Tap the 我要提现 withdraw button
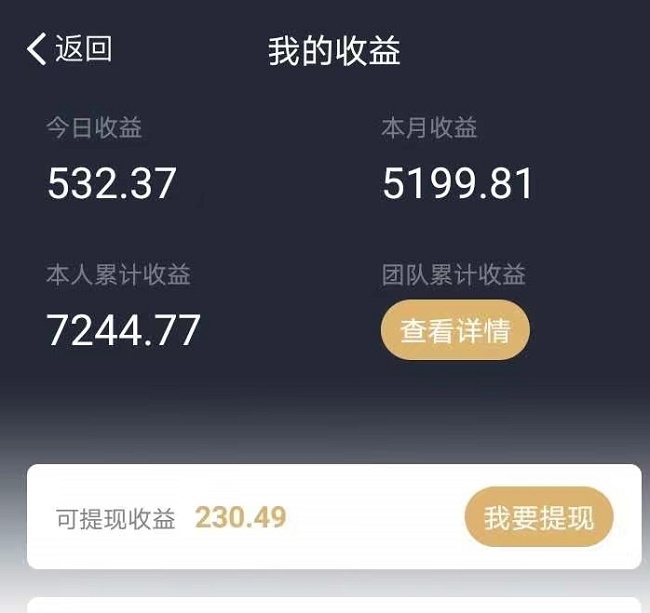Viewport: 650px width, 613px height. coord(539,518)
